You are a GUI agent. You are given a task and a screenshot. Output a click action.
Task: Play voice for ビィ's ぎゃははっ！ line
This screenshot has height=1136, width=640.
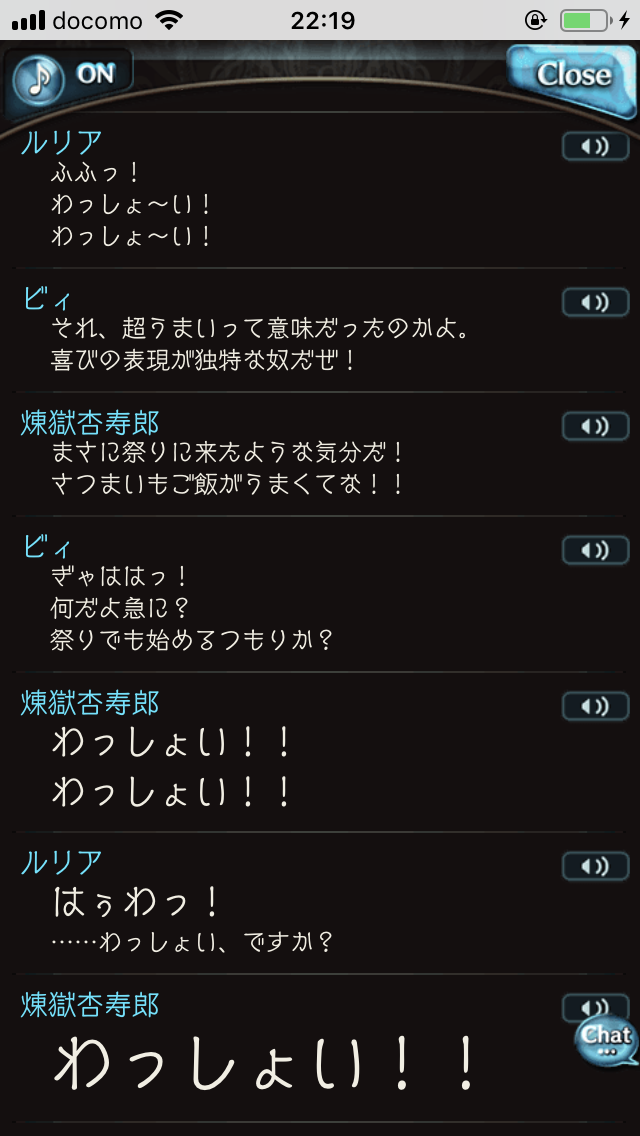coord(595,550)
